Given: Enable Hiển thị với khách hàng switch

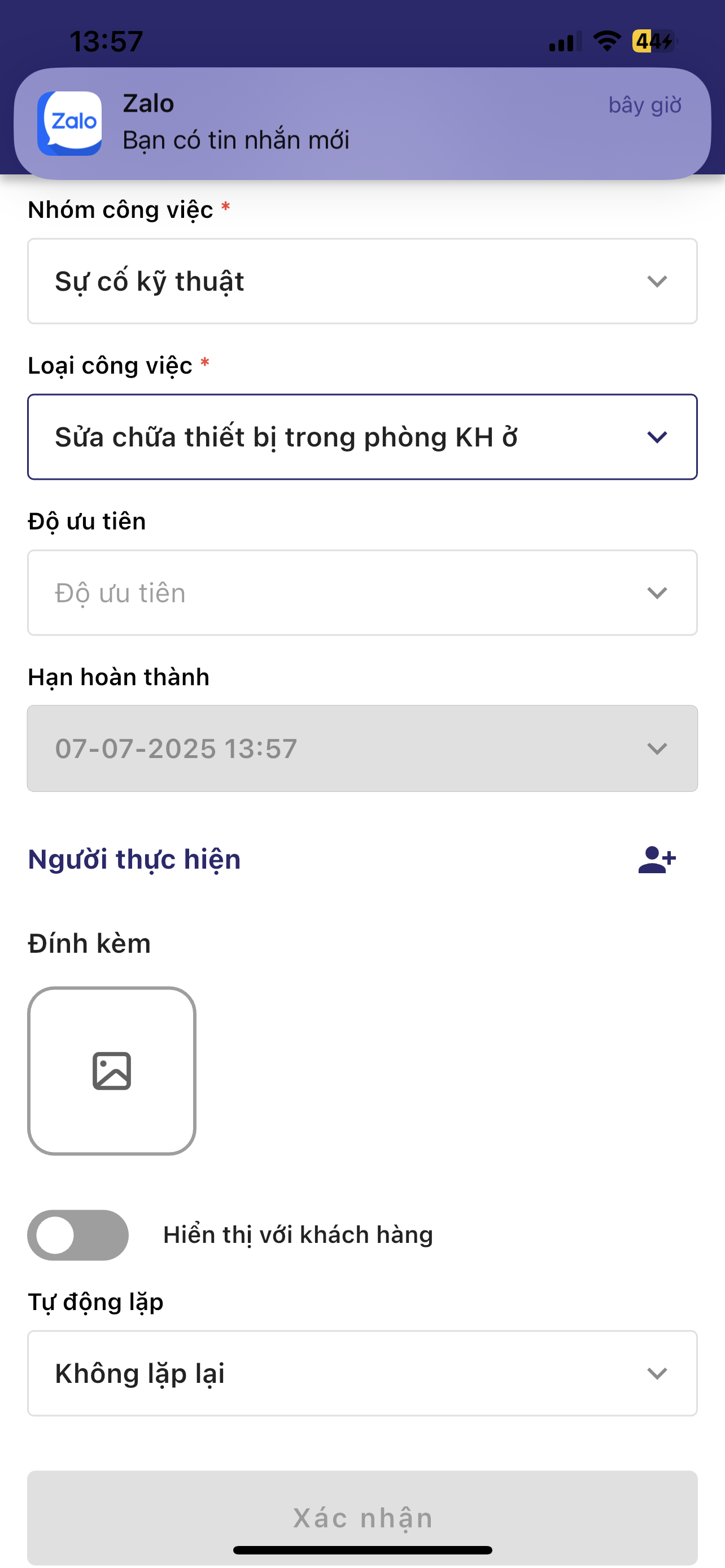Looking at the screenshot, I should [78, 1235].
